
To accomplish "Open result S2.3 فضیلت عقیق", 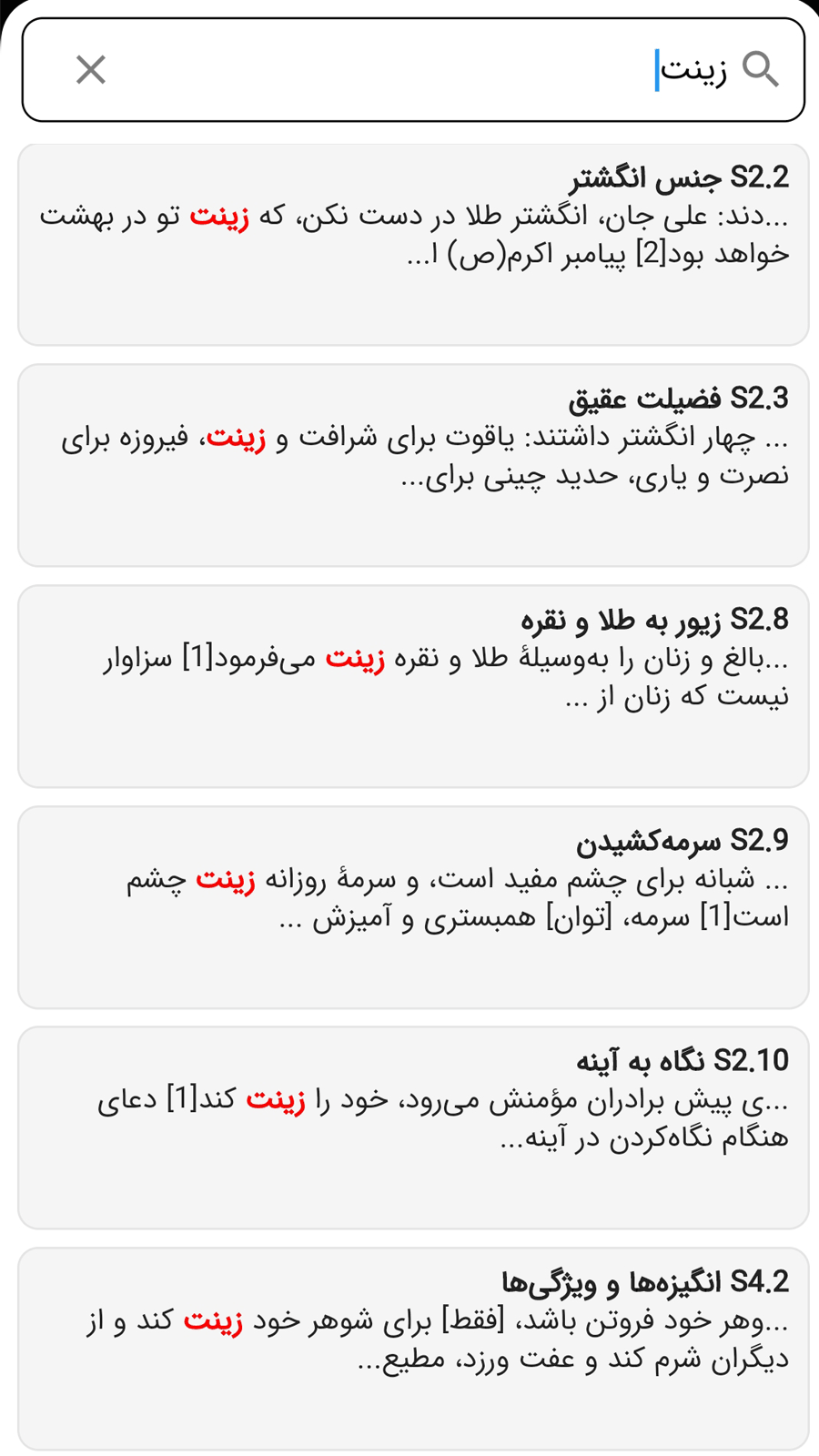I will pos(413,465).
